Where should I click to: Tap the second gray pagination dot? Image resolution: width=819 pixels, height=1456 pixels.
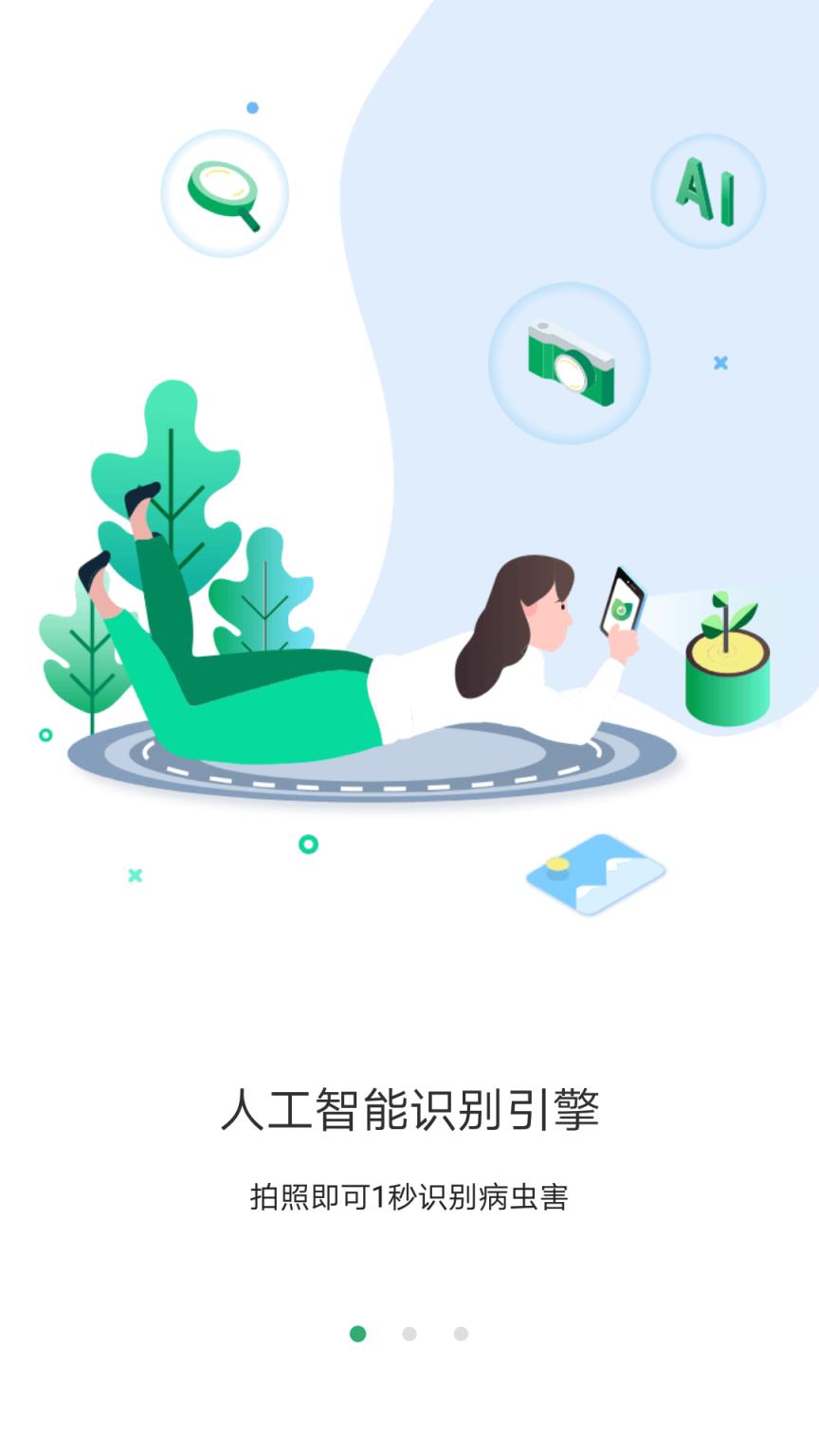pos(408,1332)
